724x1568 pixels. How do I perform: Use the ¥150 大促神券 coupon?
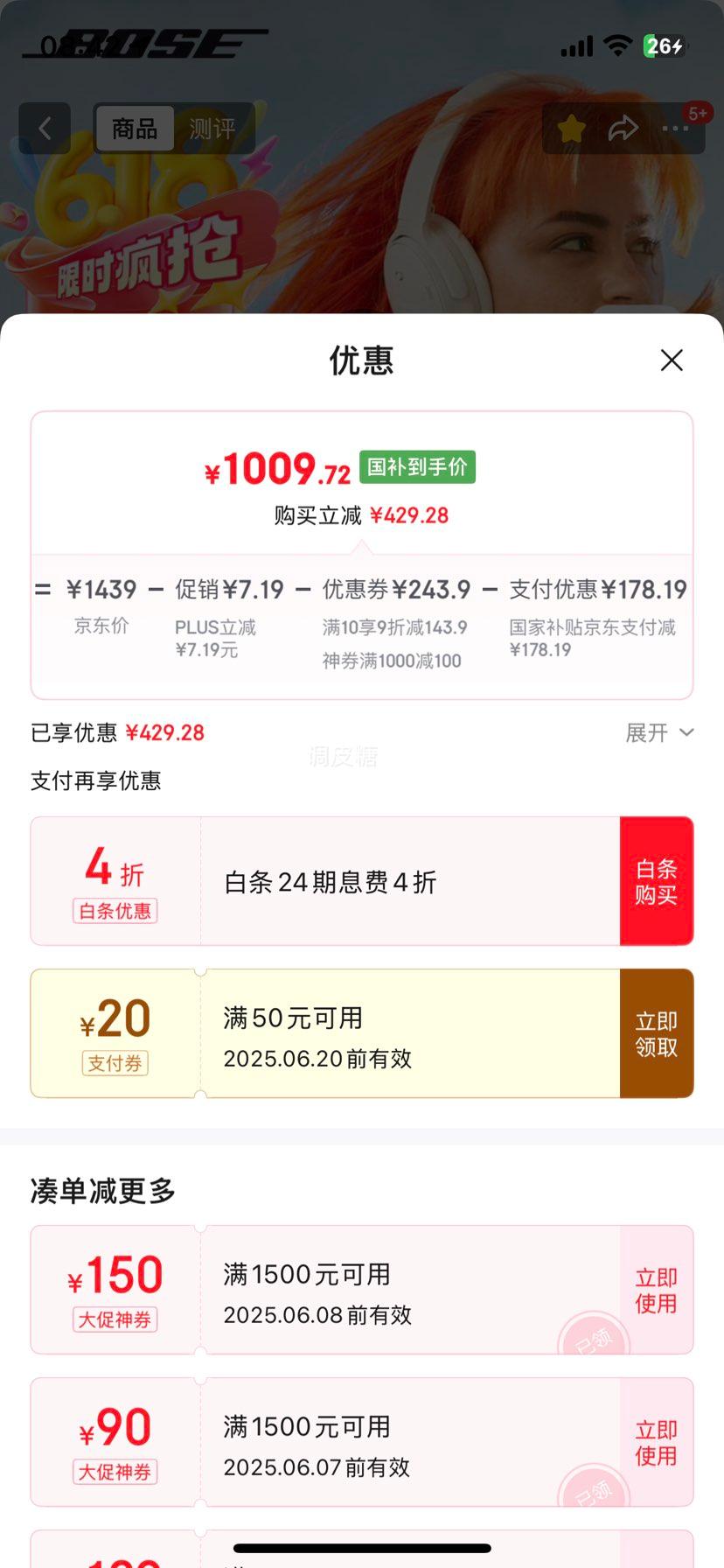(656, 1290)
